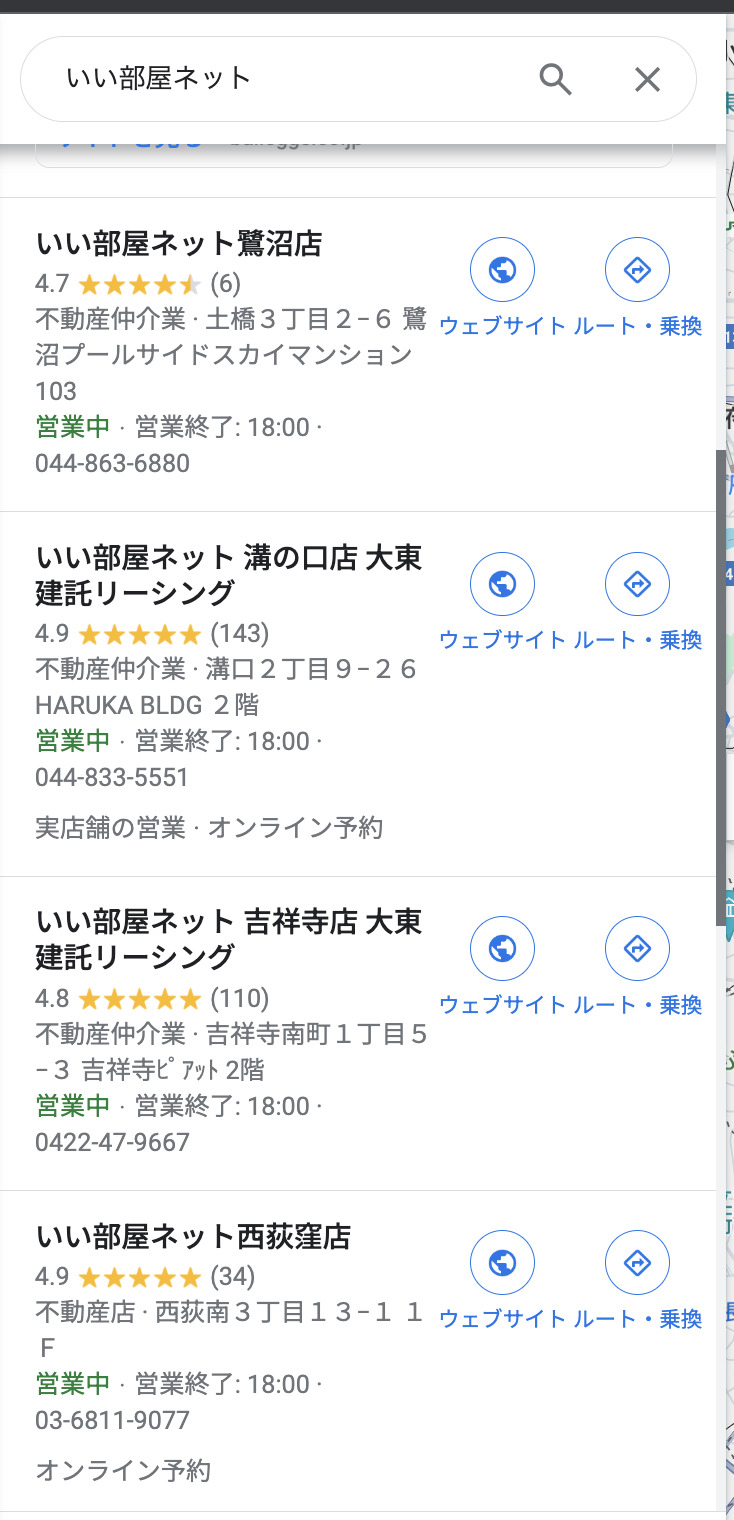Clear the search query with the X button
This screenshot has height=1520, width=734.
pyautogui.click(x=647, y=78)
